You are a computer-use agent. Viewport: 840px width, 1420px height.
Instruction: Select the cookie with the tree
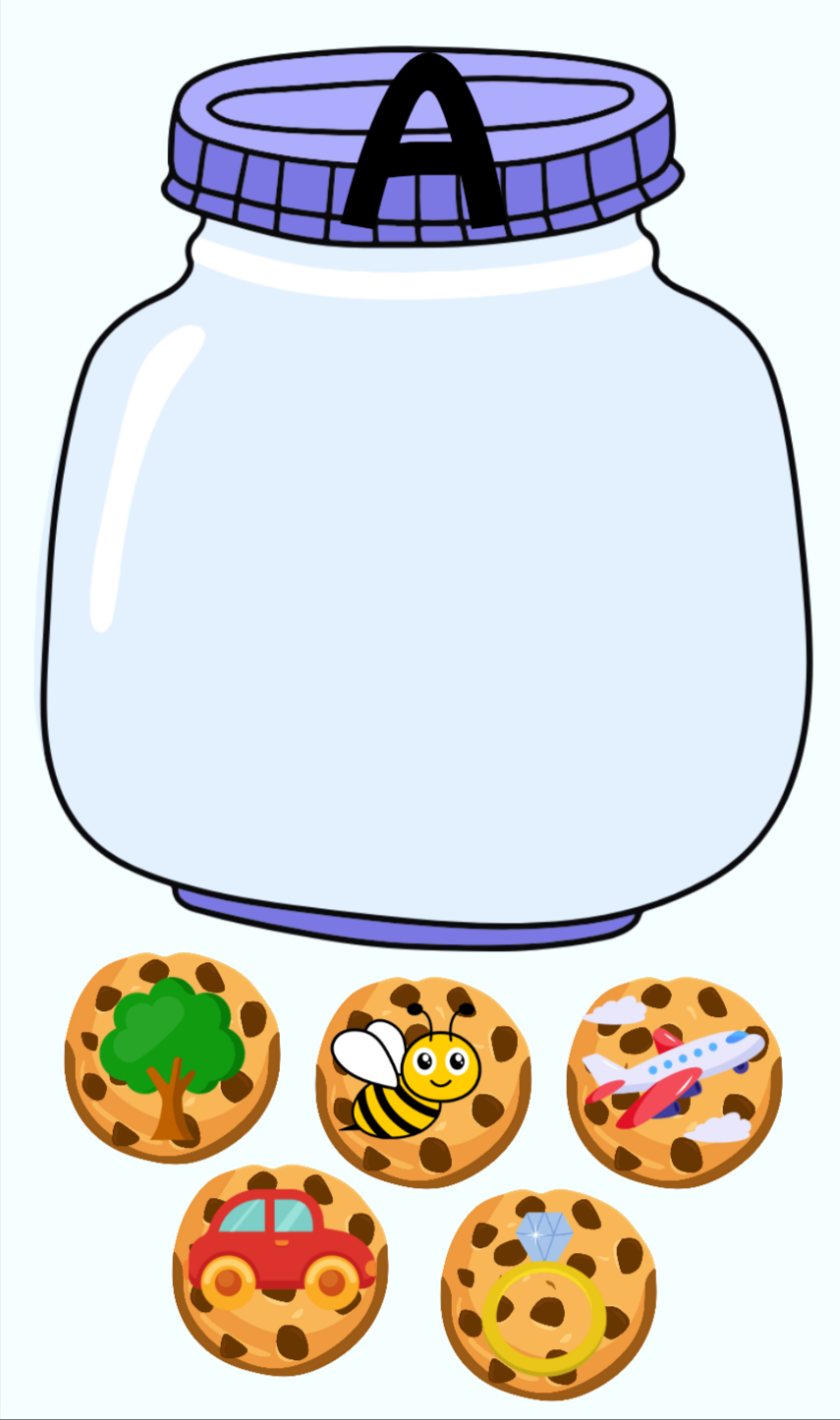click(172, 1057)
